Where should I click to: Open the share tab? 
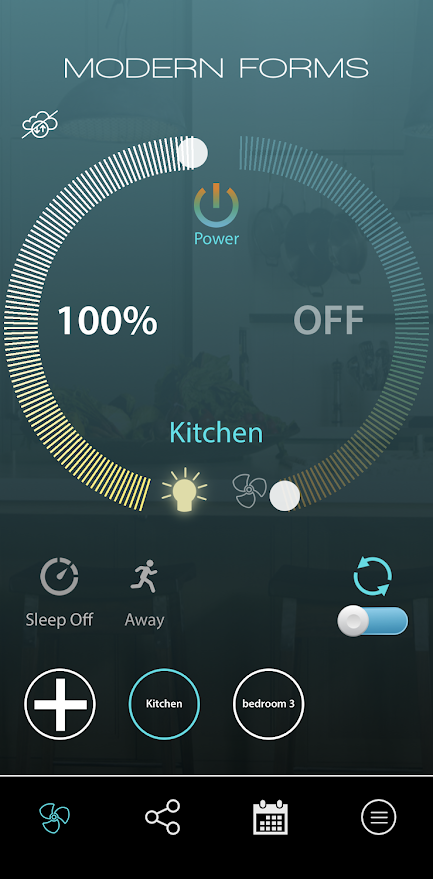(x=163, y=817)
